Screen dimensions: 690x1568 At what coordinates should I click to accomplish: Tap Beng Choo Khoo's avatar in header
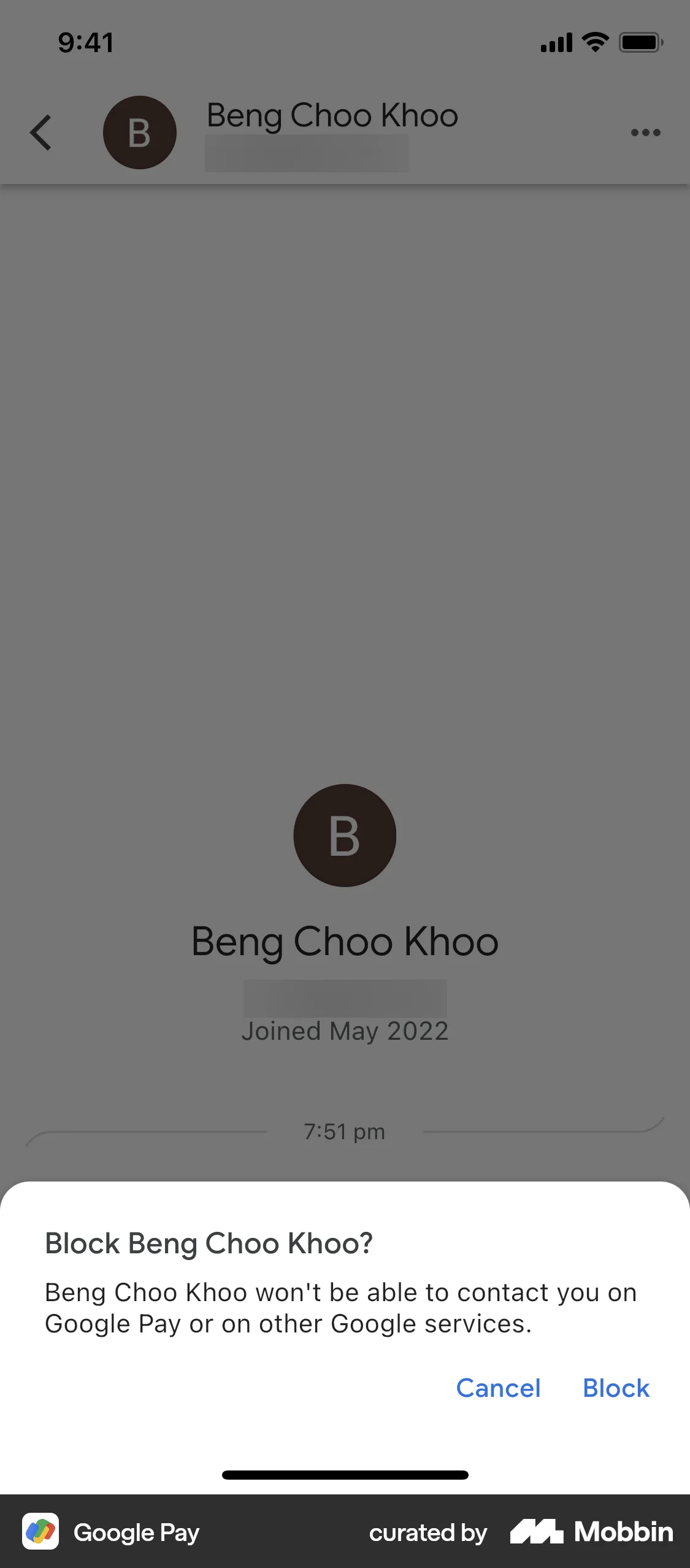coord(140,132)
